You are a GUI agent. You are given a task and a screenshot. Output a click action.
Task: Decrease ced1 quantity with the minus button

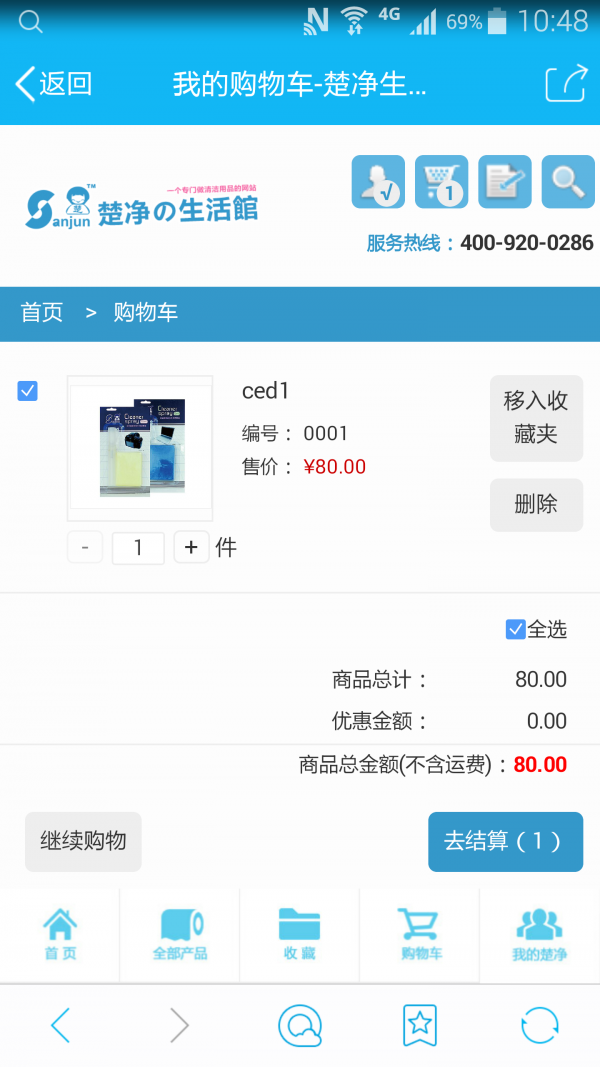click(85, 548)
